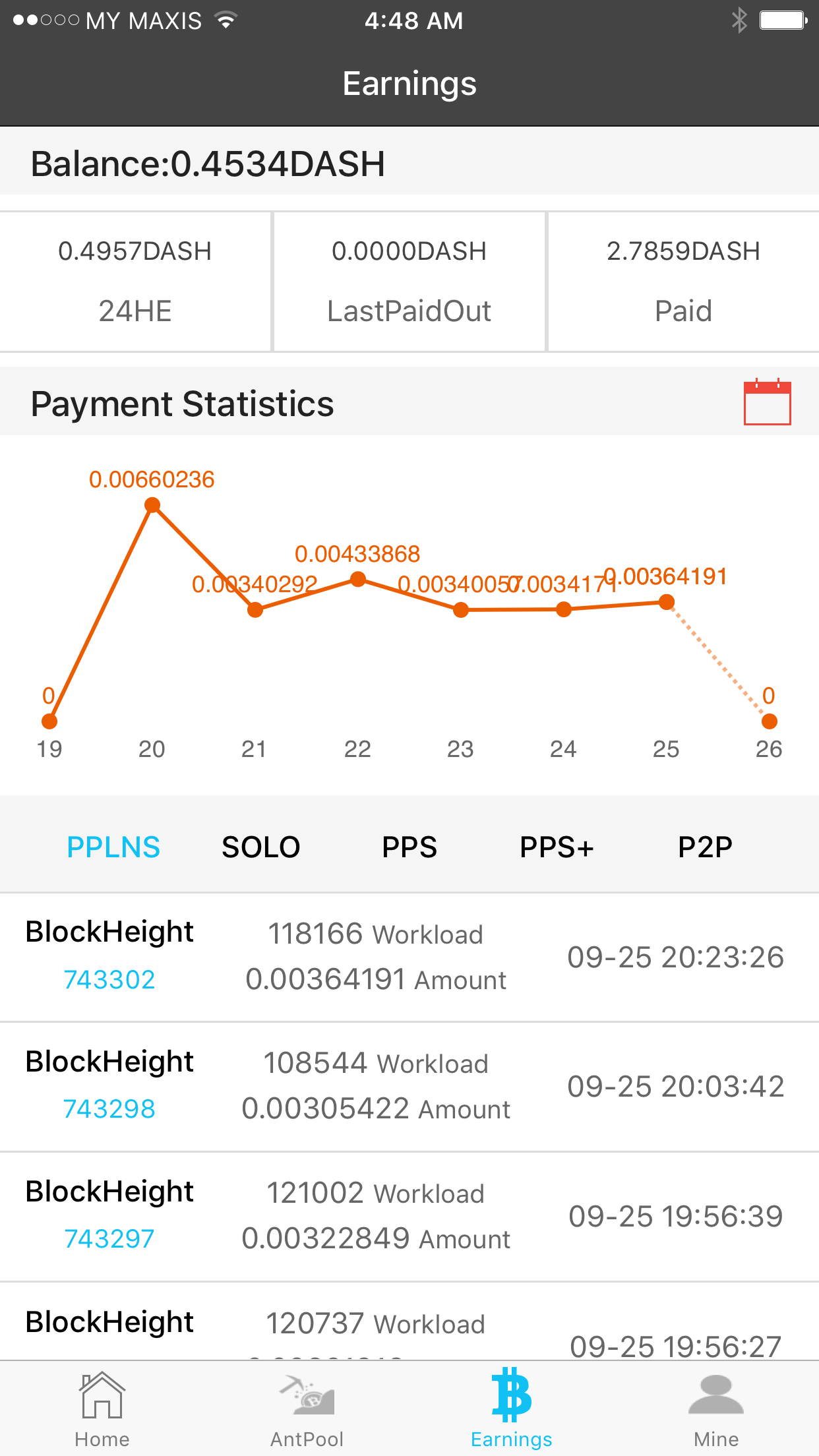The image size is (819, 1456).
Task: Open block height 743297
Action: point(109,1238)
